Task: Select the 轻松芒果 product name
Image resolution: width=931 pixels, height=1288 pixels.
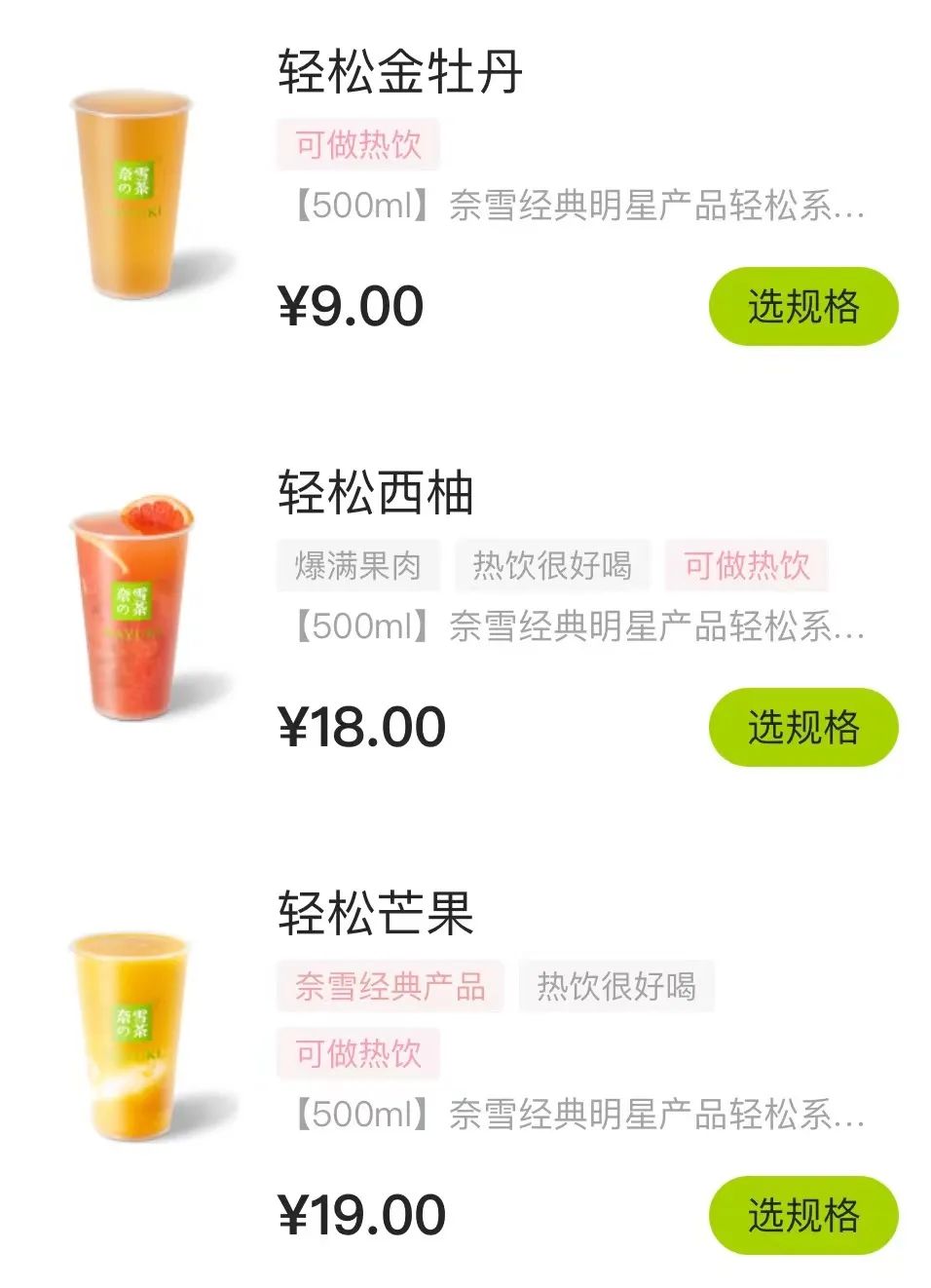Action: [x=375, y=915]
